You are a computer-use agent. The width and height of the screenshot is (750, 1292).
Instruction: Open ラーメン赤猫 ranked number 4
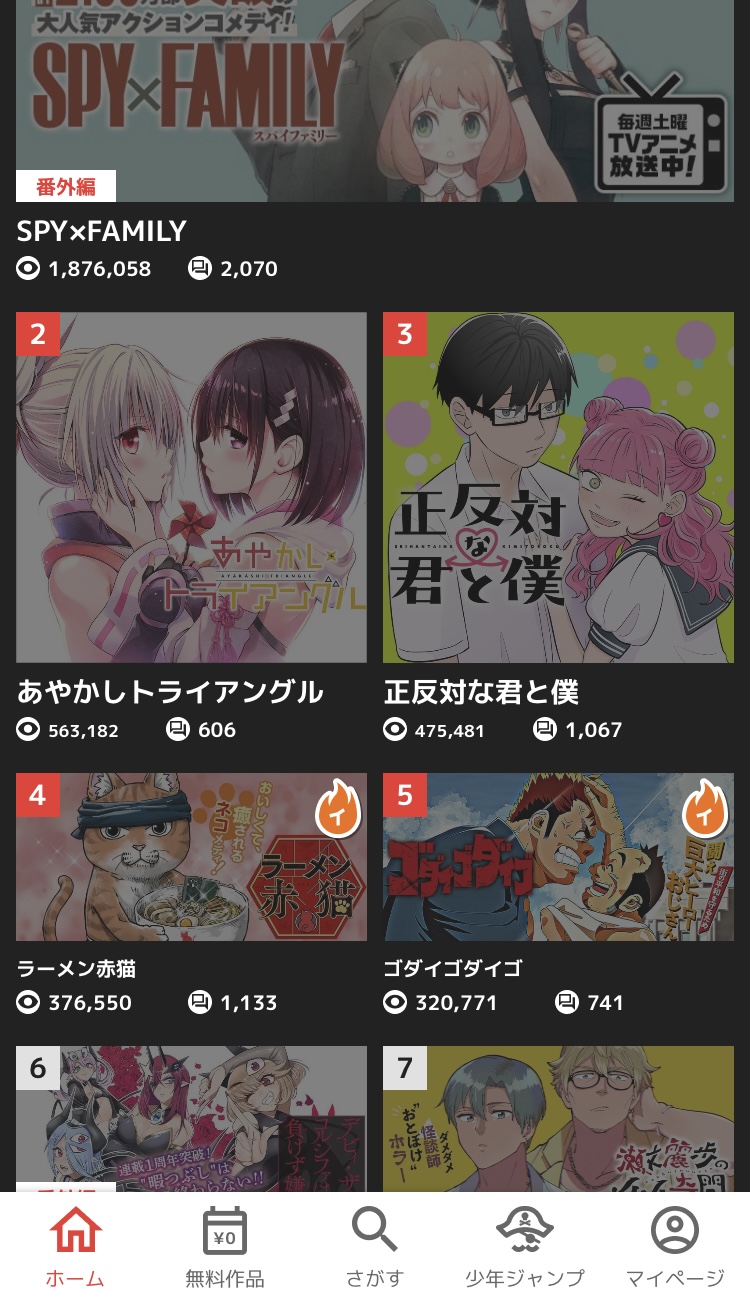point(191,857)
